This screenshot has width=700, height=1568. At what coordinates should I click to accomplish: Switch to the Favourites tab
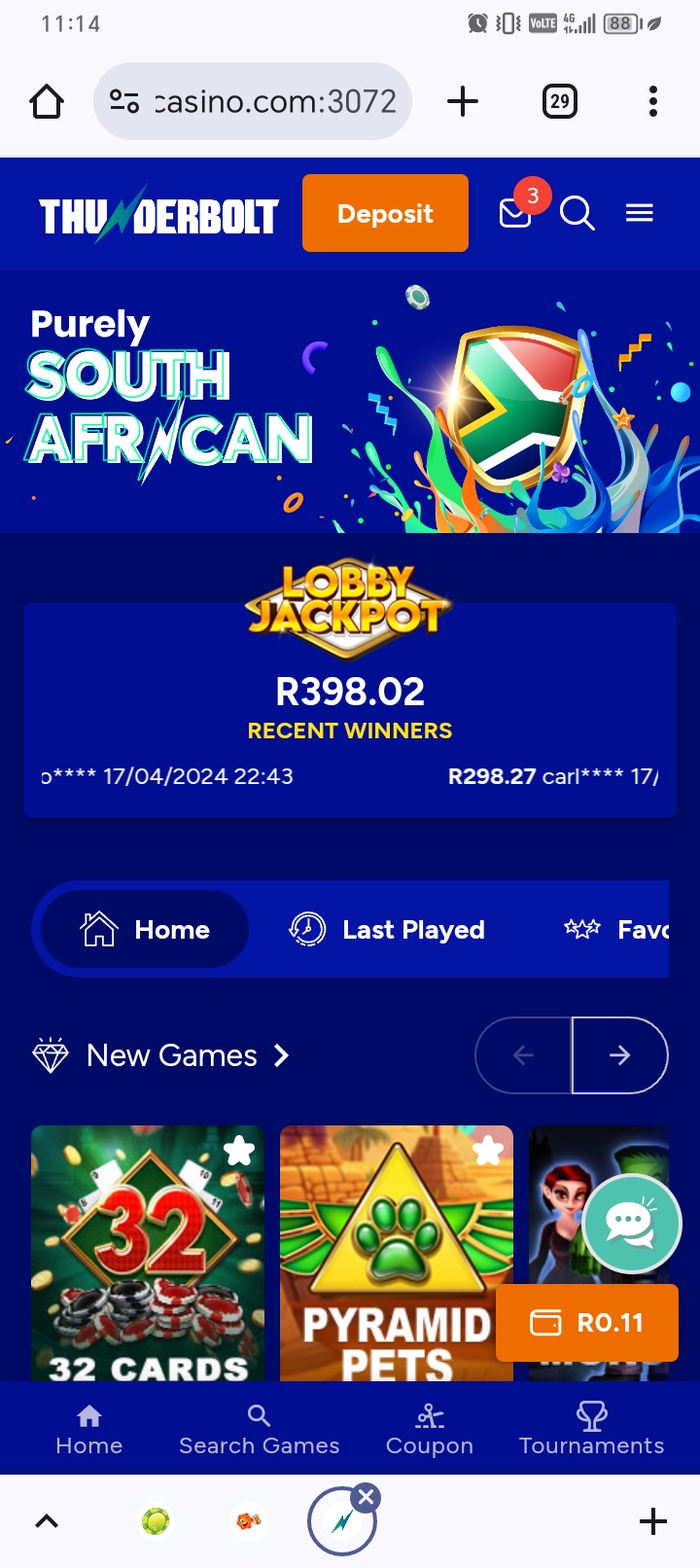point(618,930)
